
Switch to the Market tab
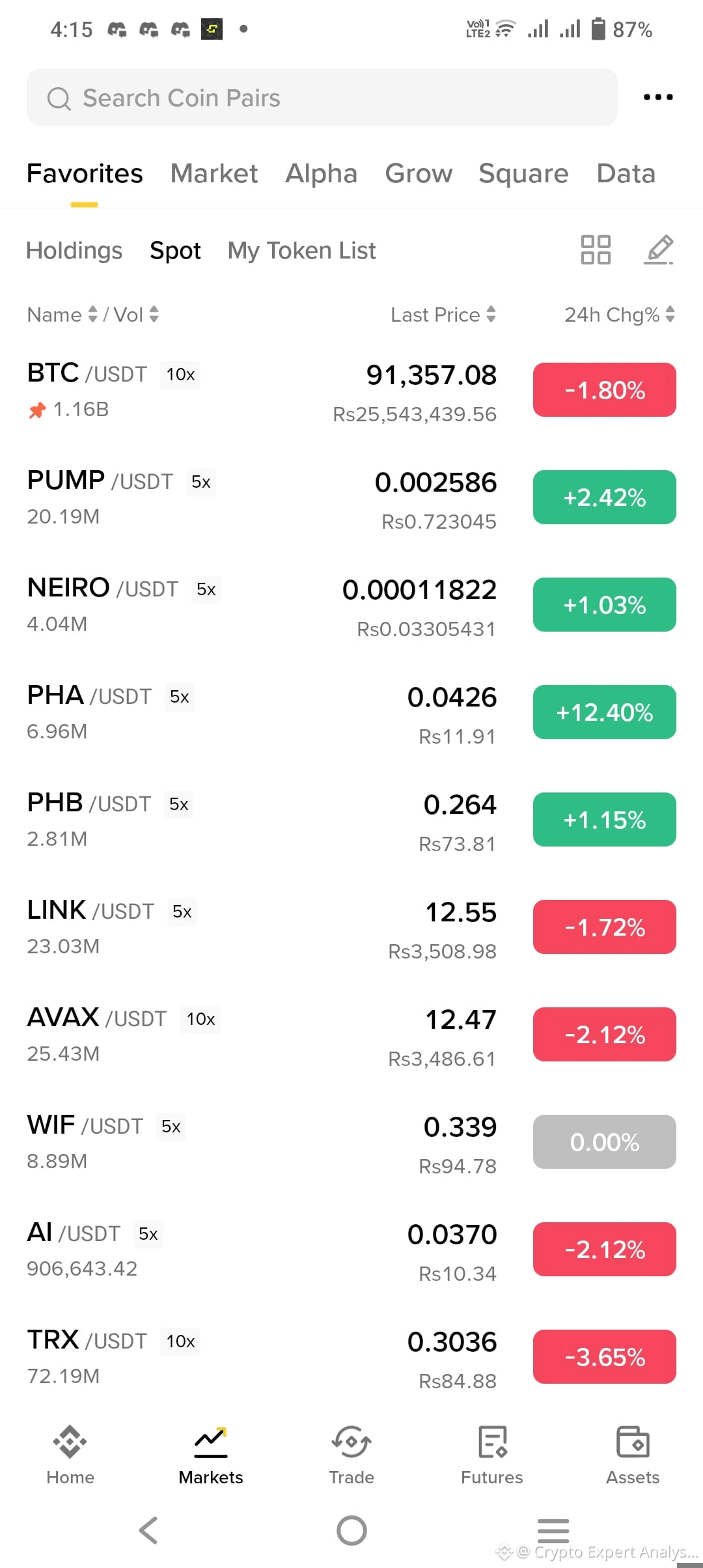pos(214,173)
